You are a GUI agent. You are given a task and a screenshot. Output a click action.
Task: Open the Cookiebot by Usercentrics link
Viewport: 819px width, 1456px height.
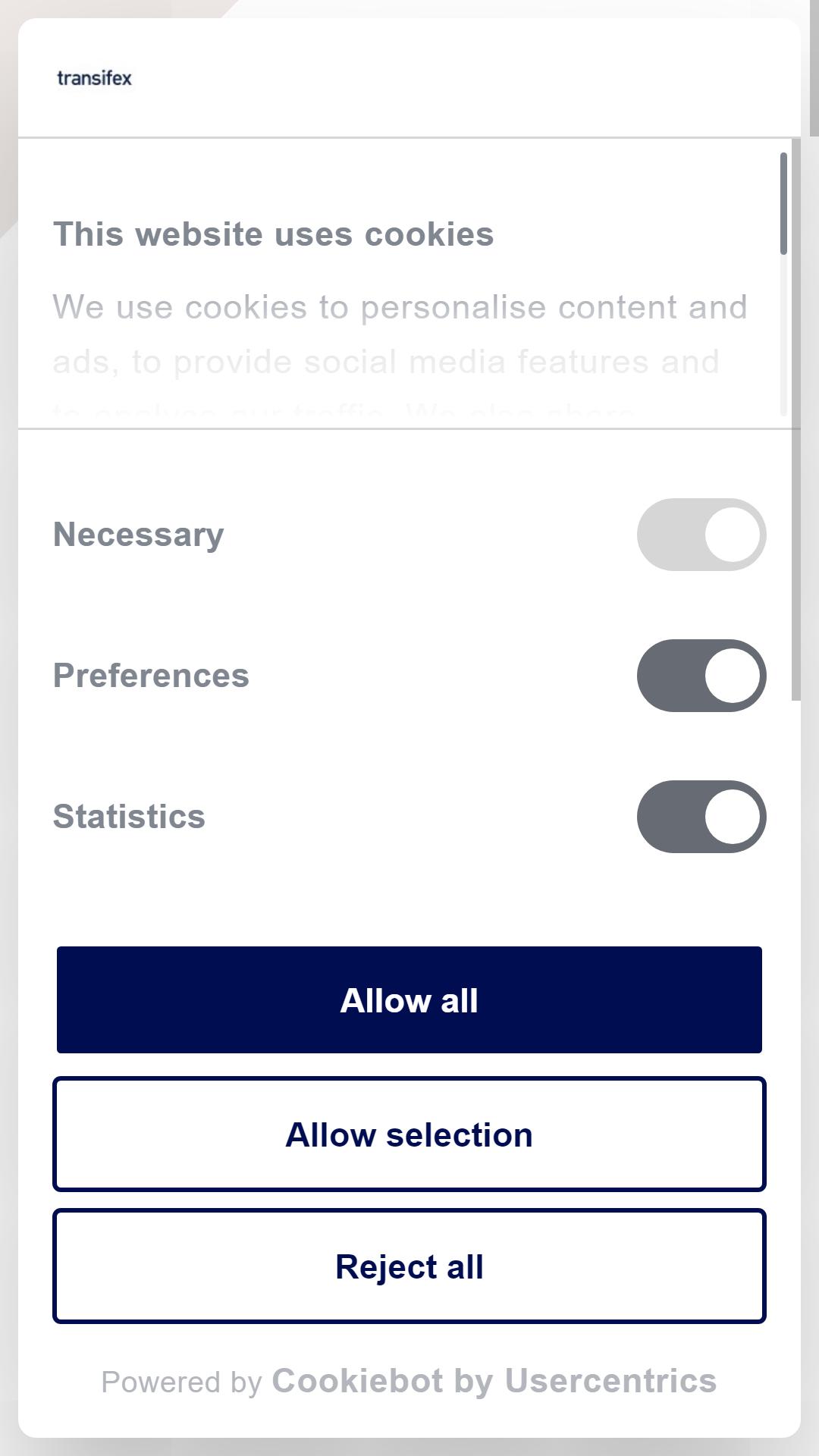(x=494, y=1381)
